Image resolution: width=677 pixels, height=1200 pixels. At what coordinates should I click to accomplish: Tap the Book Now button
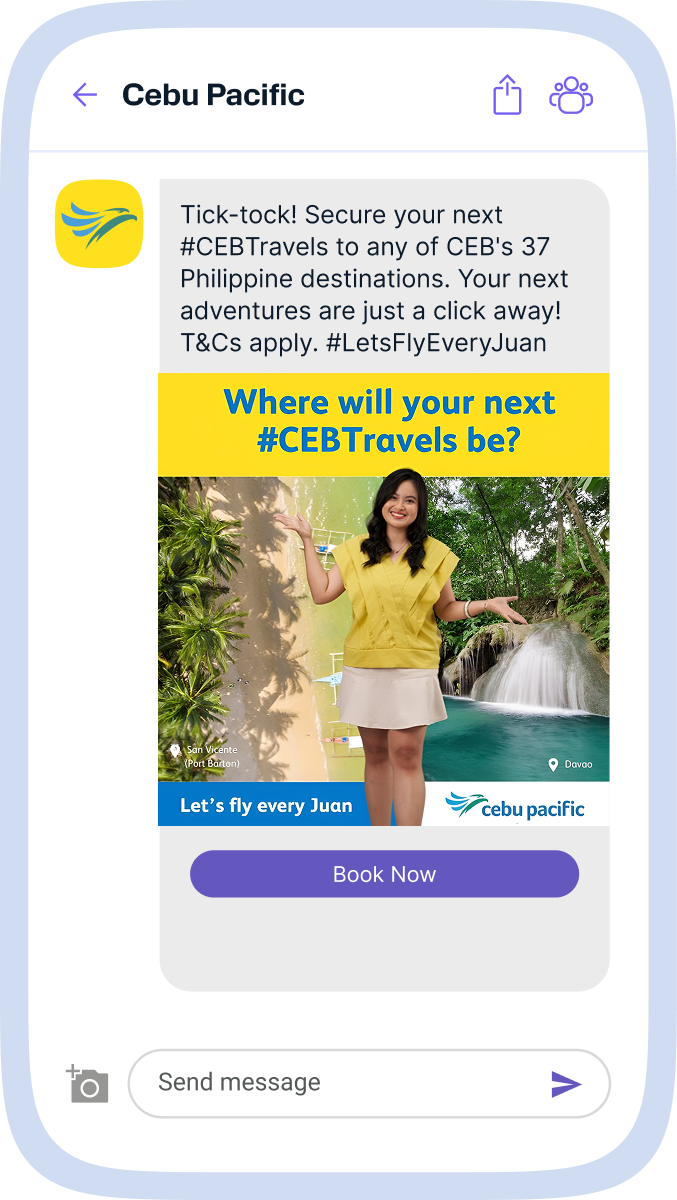(384, 874)
